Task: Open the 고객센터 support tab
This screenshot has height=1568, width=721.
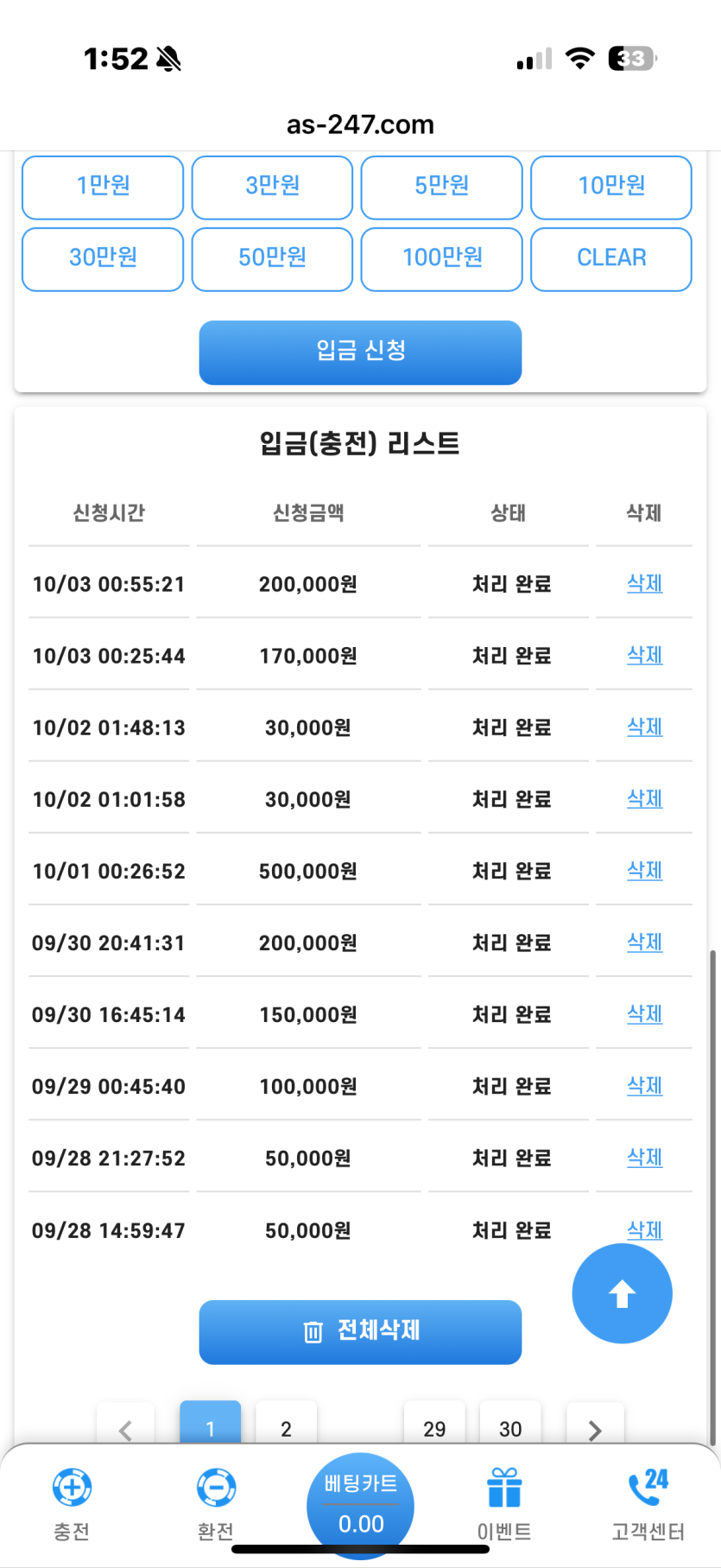Action: 648,1504
